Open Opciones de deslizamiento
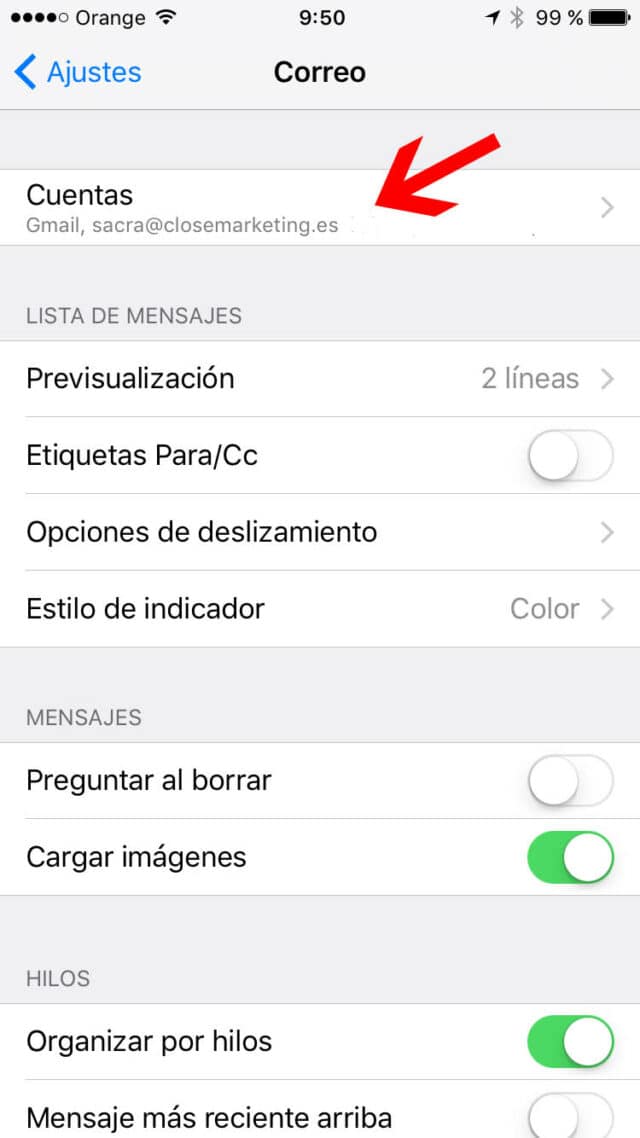The height and width of the screenshot is (1138, 640). pos(320,532)
